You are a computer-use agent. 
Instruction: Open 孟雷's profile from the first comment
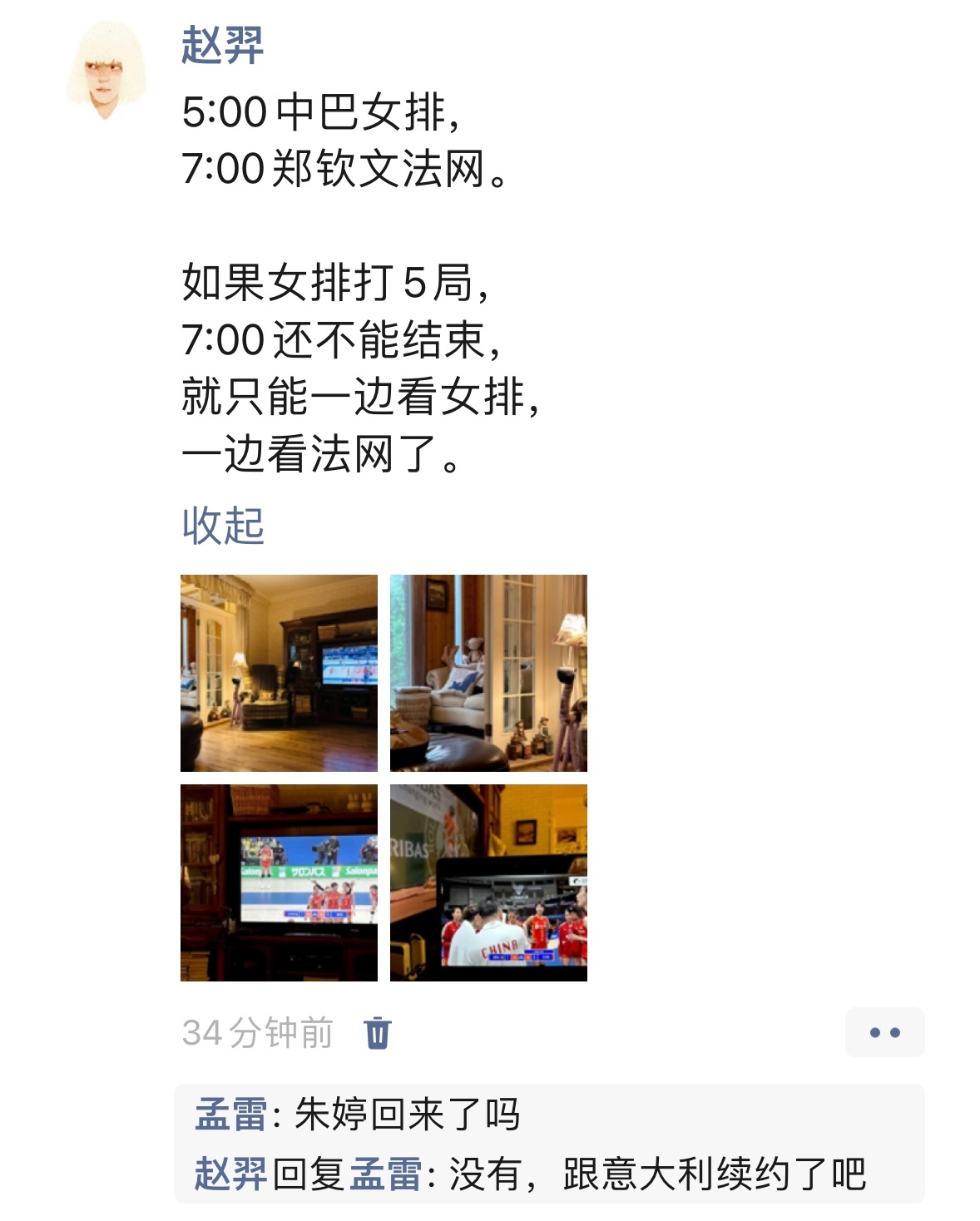pyautogui.click(x=230, y=1115)
